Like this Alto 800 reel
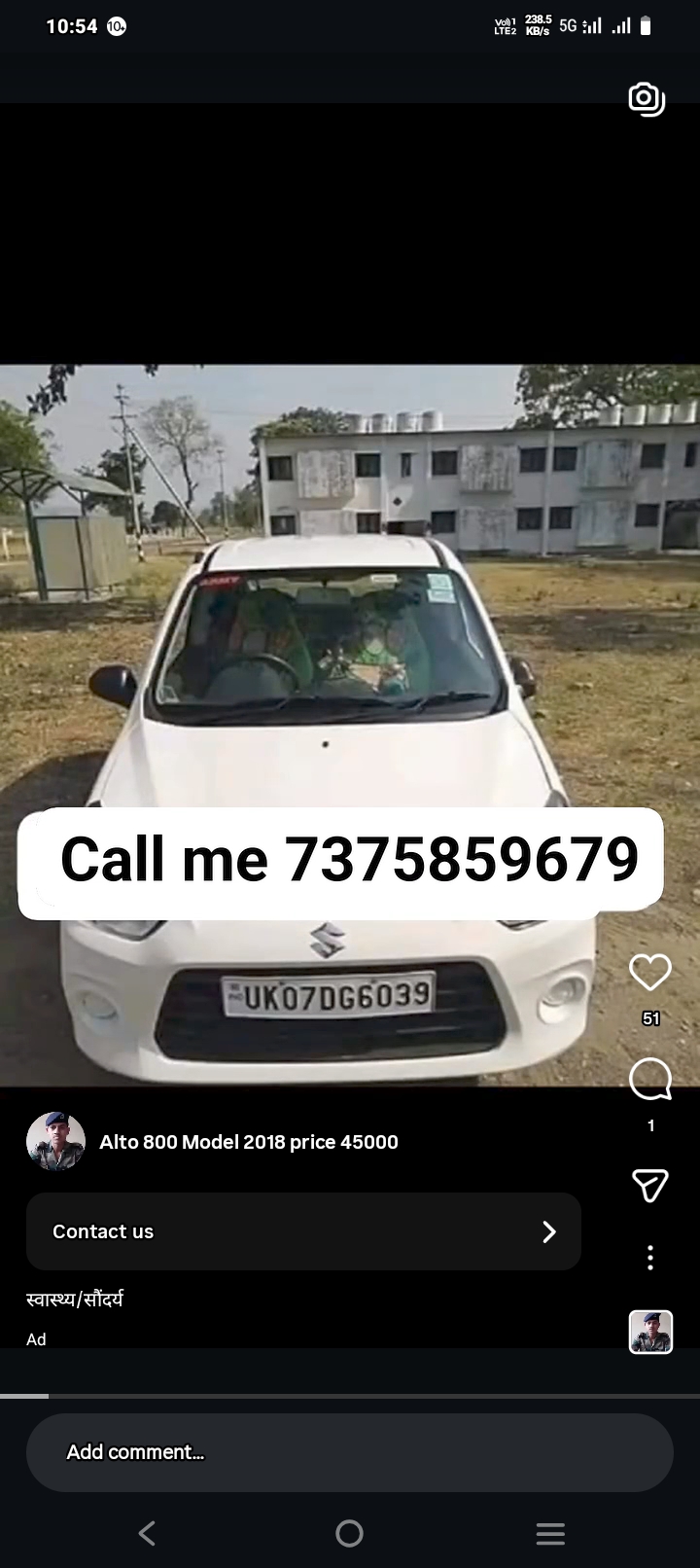The height and width of the screenshot is (1568, 700). point(649,972)
